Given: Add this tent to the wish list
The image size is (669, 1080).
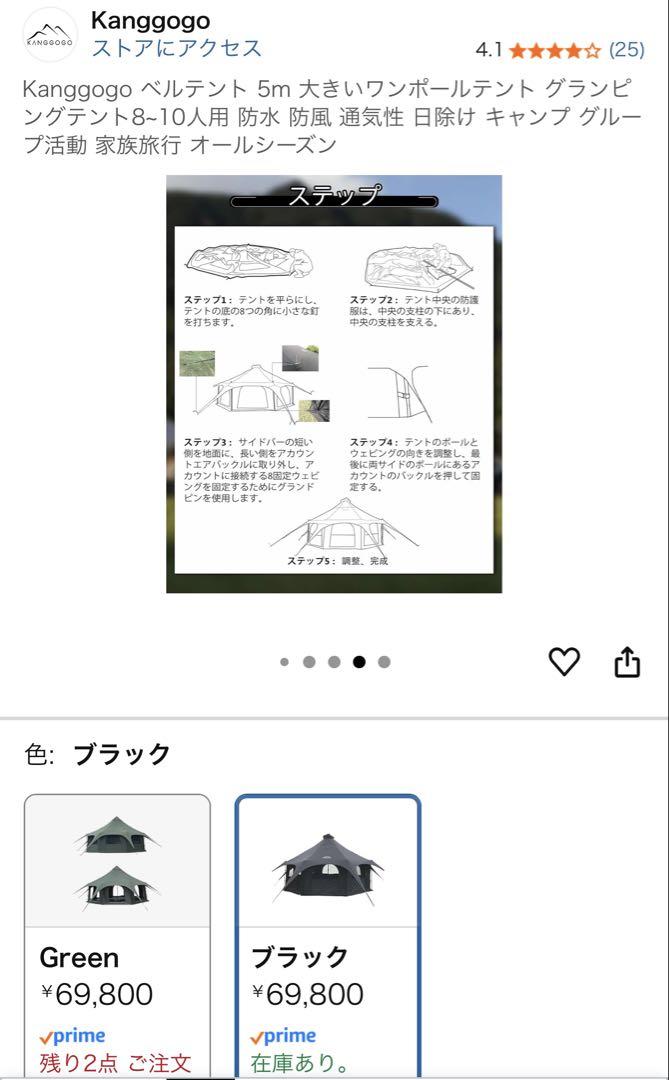Looking at the screenshot, I should (x=564, y=661).
